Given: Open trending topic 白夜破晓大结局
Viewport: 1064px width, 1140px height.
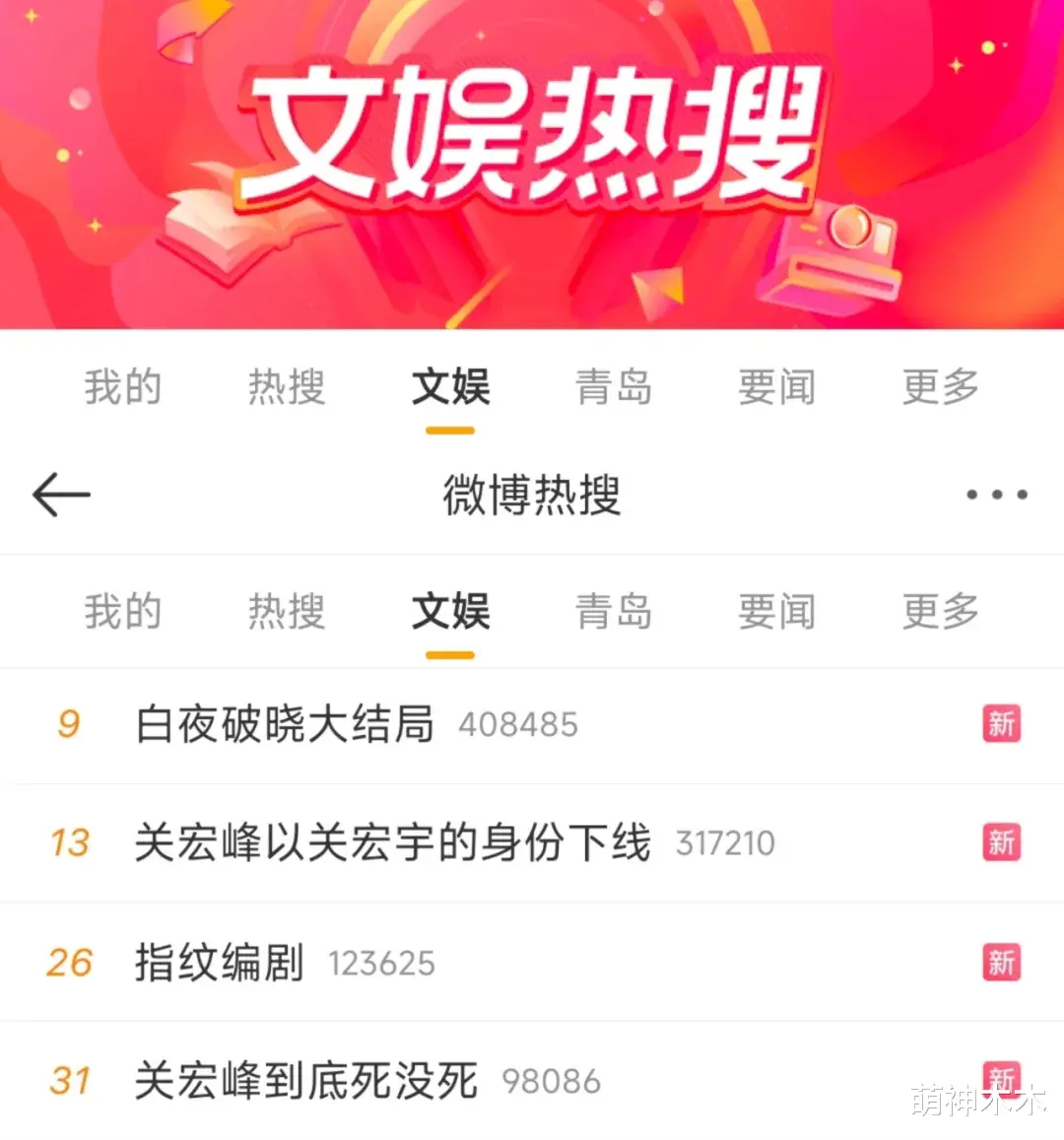Looking at the screenshot, I should [284, 724].
